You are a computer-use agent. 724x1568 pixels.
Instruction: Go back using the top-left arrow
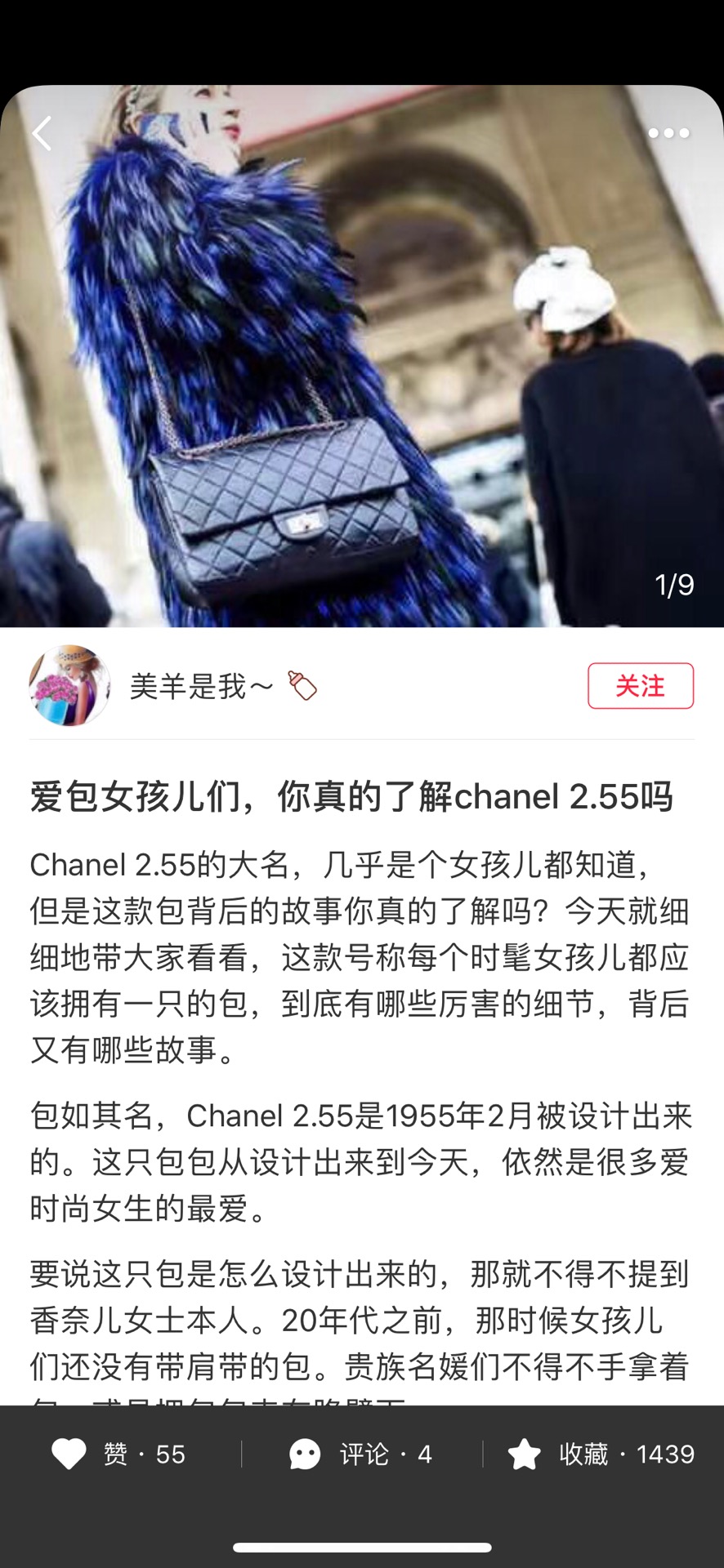click(42, 133)
